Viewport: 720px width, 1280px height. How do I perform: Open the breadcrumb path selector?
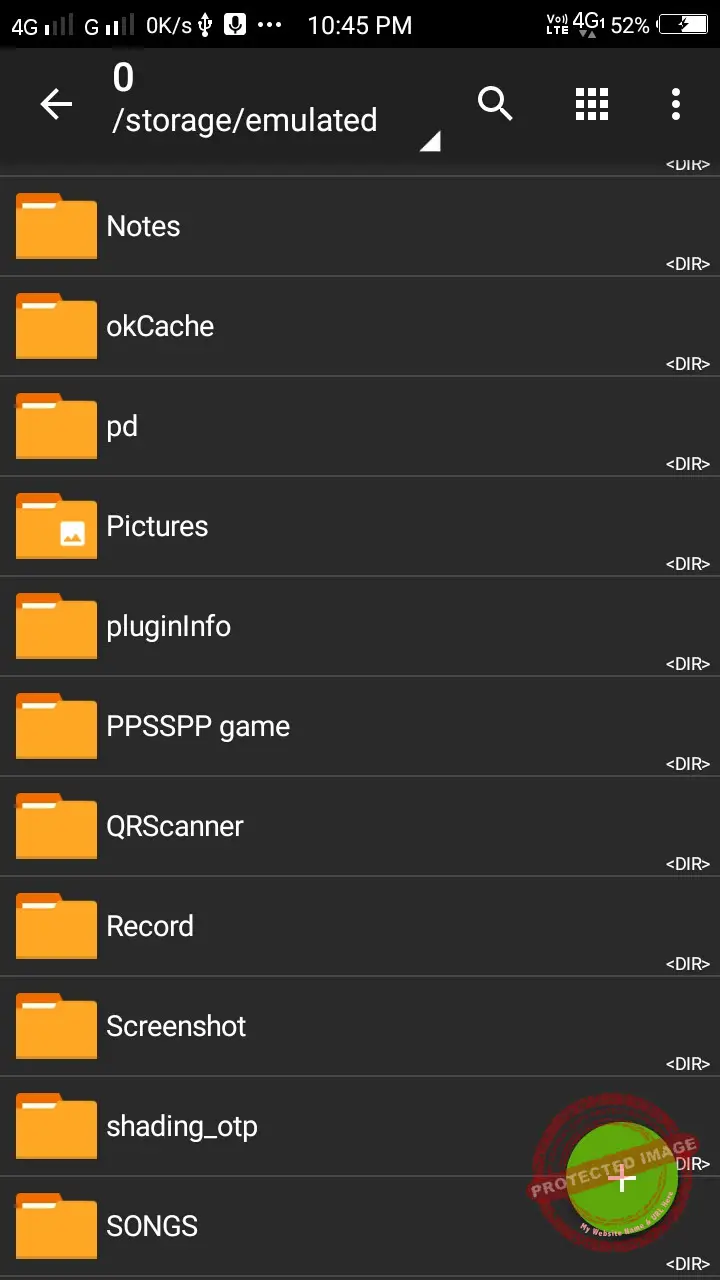coord(245,120)
